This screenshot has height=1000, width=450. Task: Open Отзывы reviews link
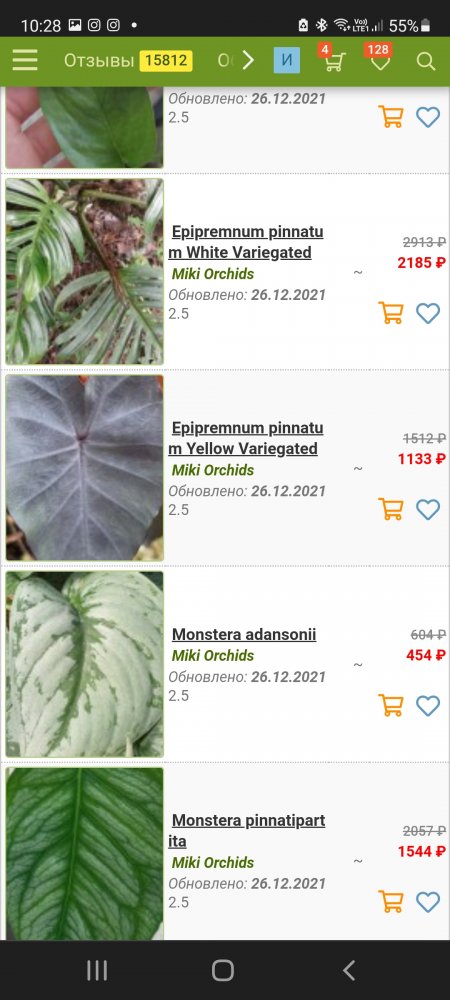tap(127, 61)
